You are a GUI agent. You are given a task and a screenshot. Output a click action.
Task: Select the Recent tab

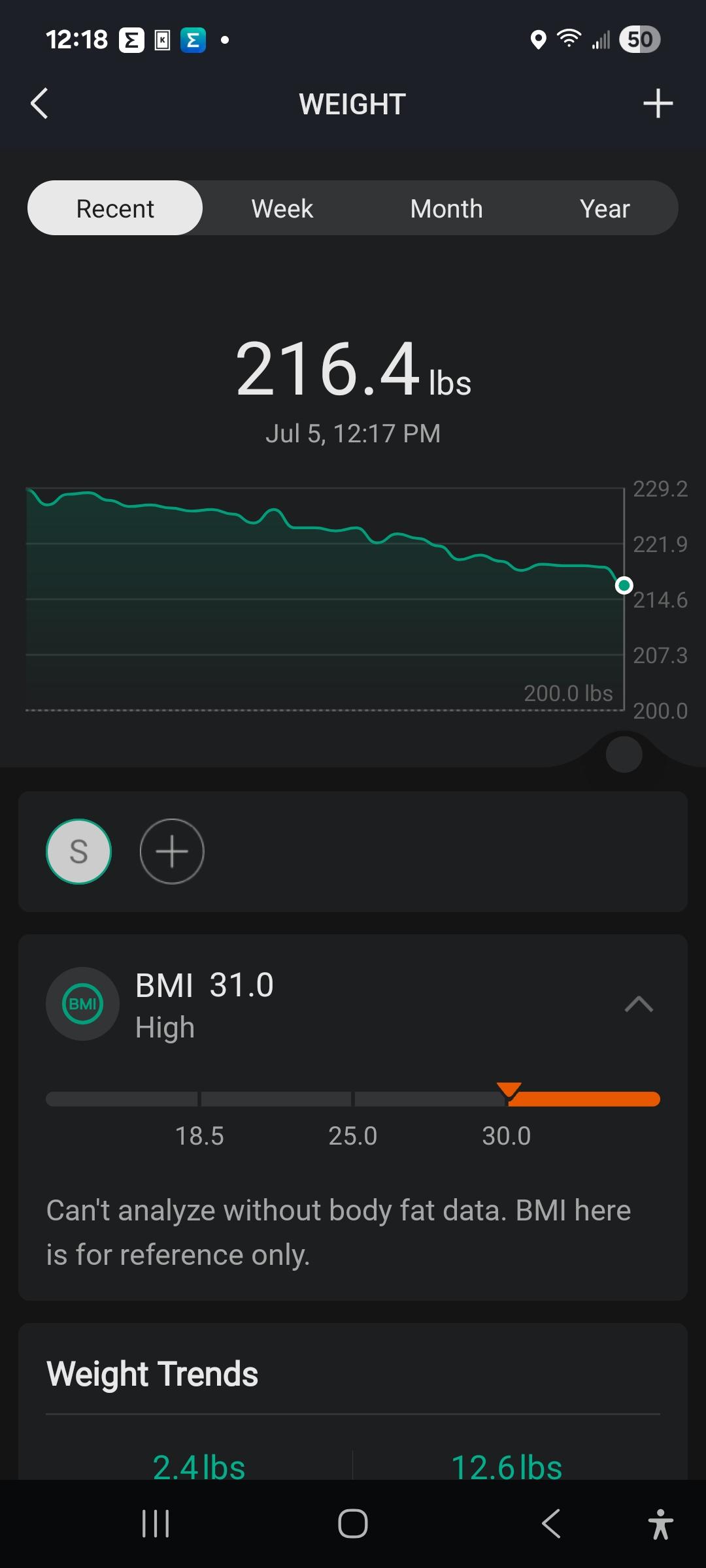(x=115, y=208)
